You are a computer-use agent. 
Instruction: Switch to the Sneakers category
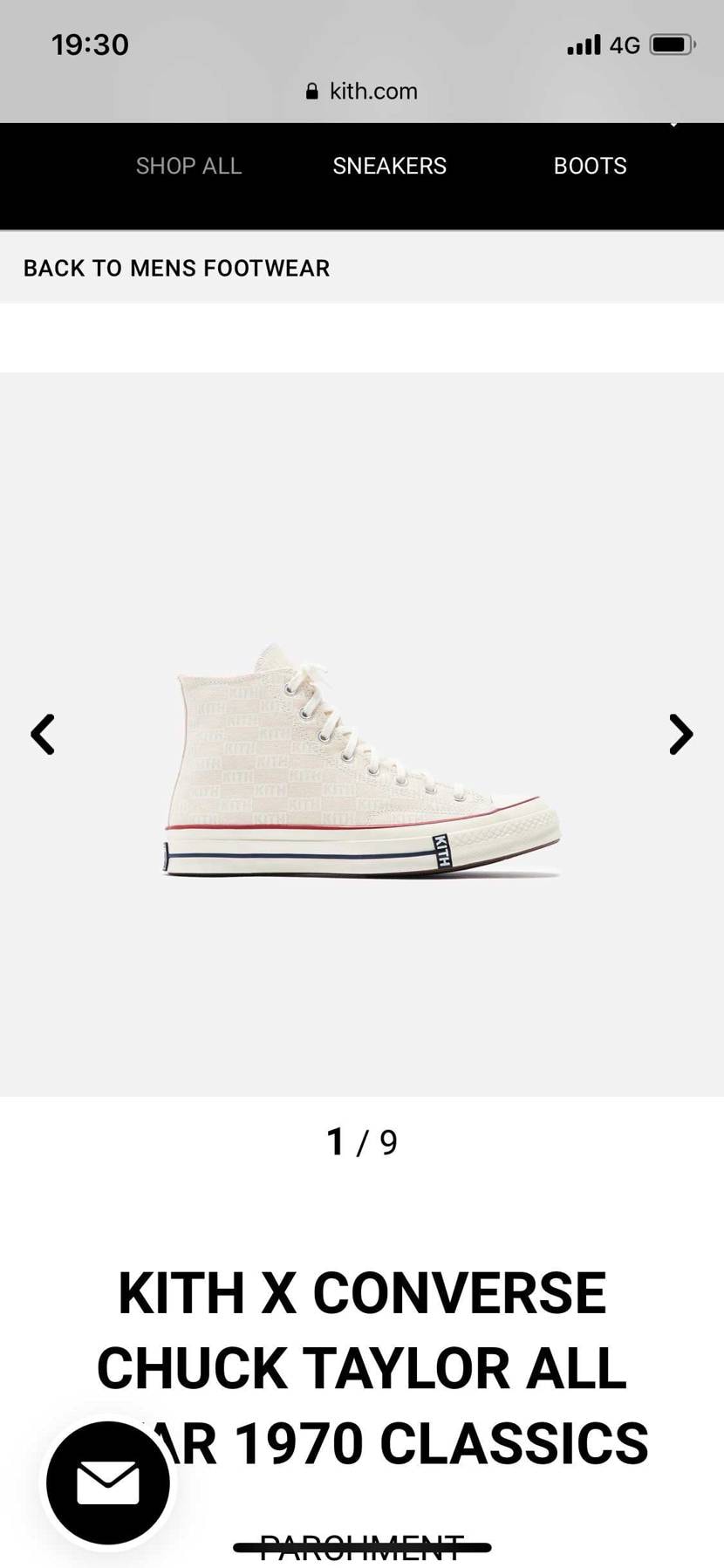pos(389,166)
